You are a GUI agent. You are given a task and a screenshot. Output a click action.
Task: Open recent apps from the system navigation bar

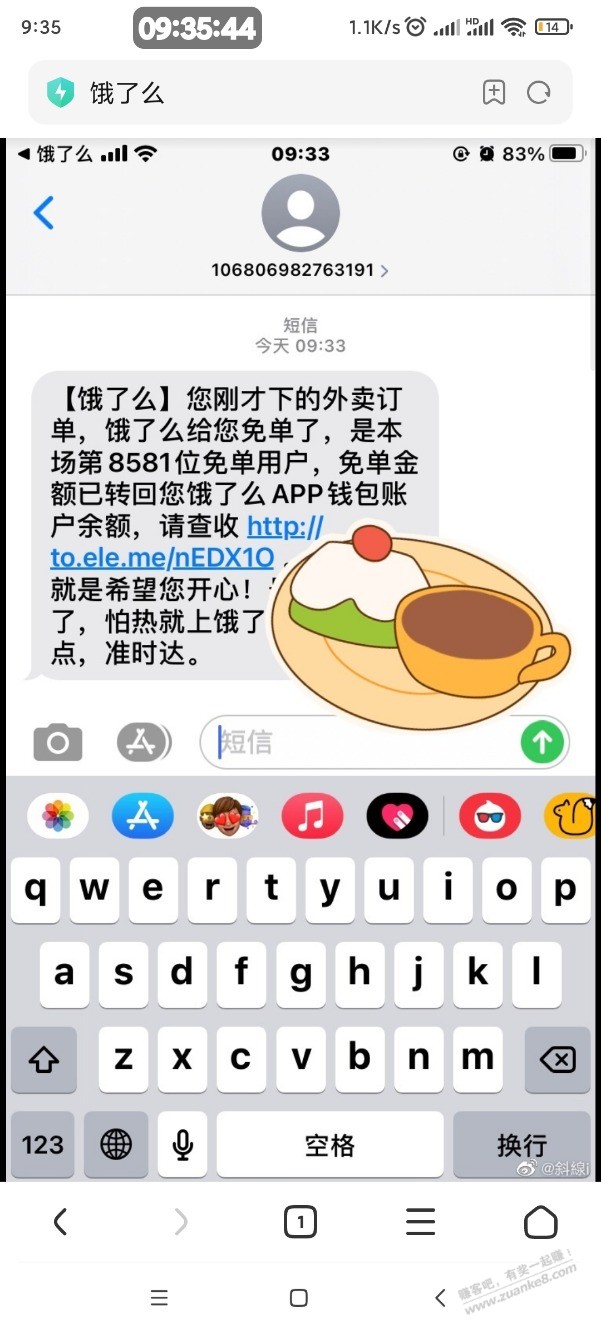tap(159, 1298)
